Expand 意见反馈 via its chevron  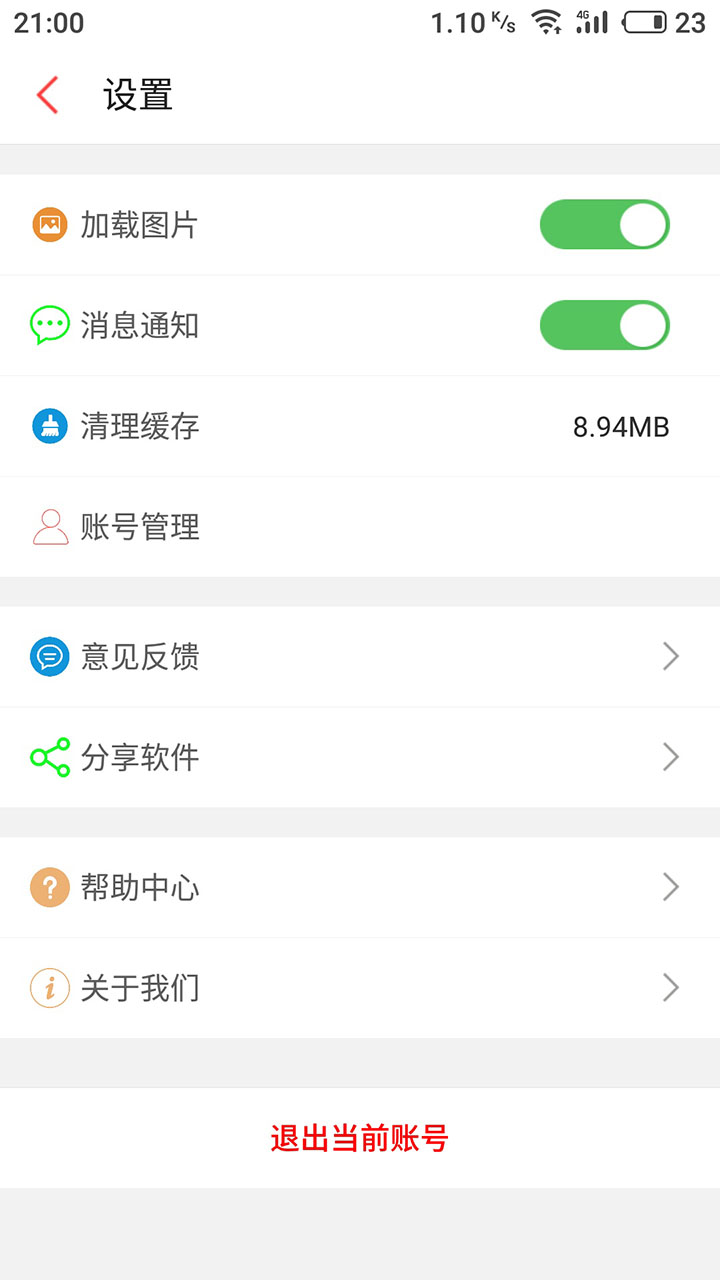(x=670, y=656)
